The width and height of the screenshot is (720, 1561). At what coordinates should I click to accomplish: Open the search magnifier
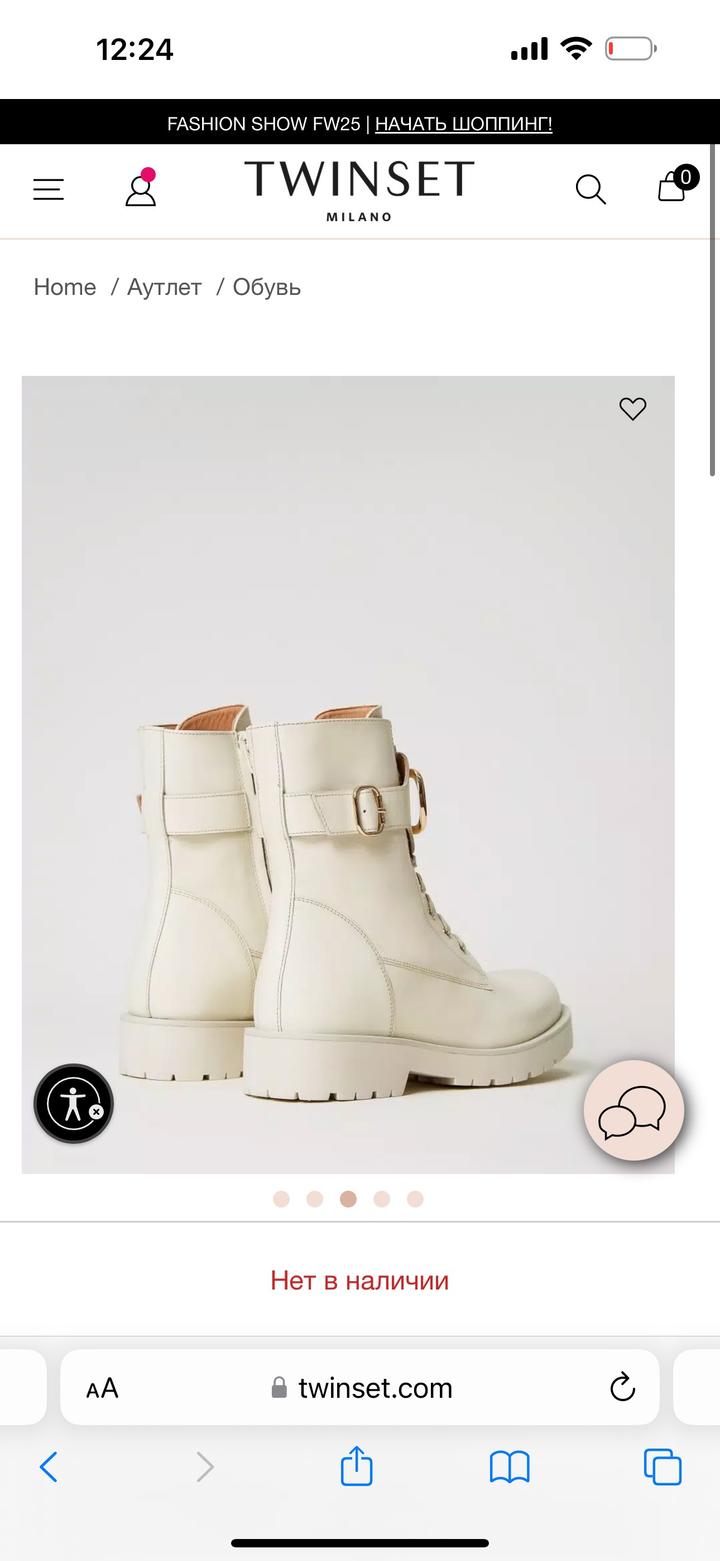tap(590, 189)
